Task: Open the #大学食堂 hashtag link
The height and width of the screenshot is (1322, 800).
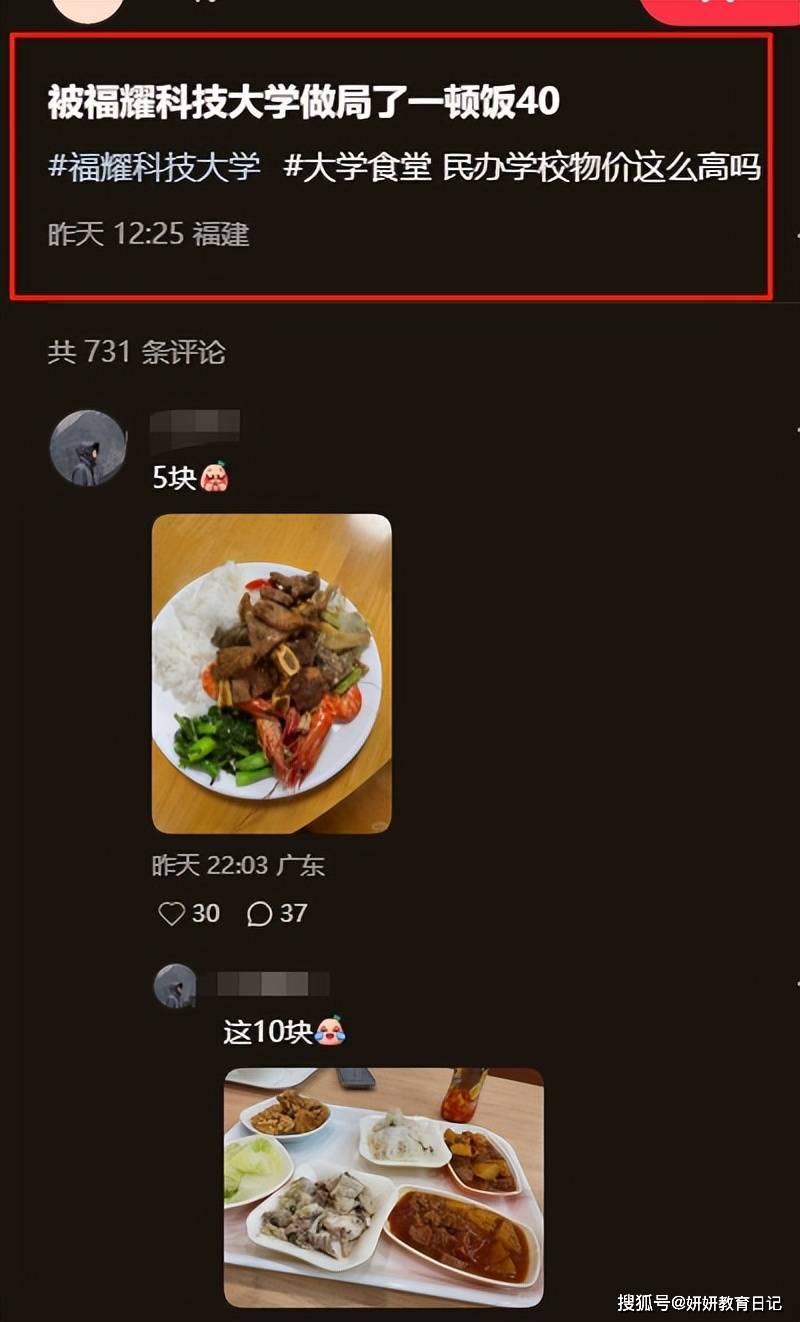Action: (x=358, y=167)
